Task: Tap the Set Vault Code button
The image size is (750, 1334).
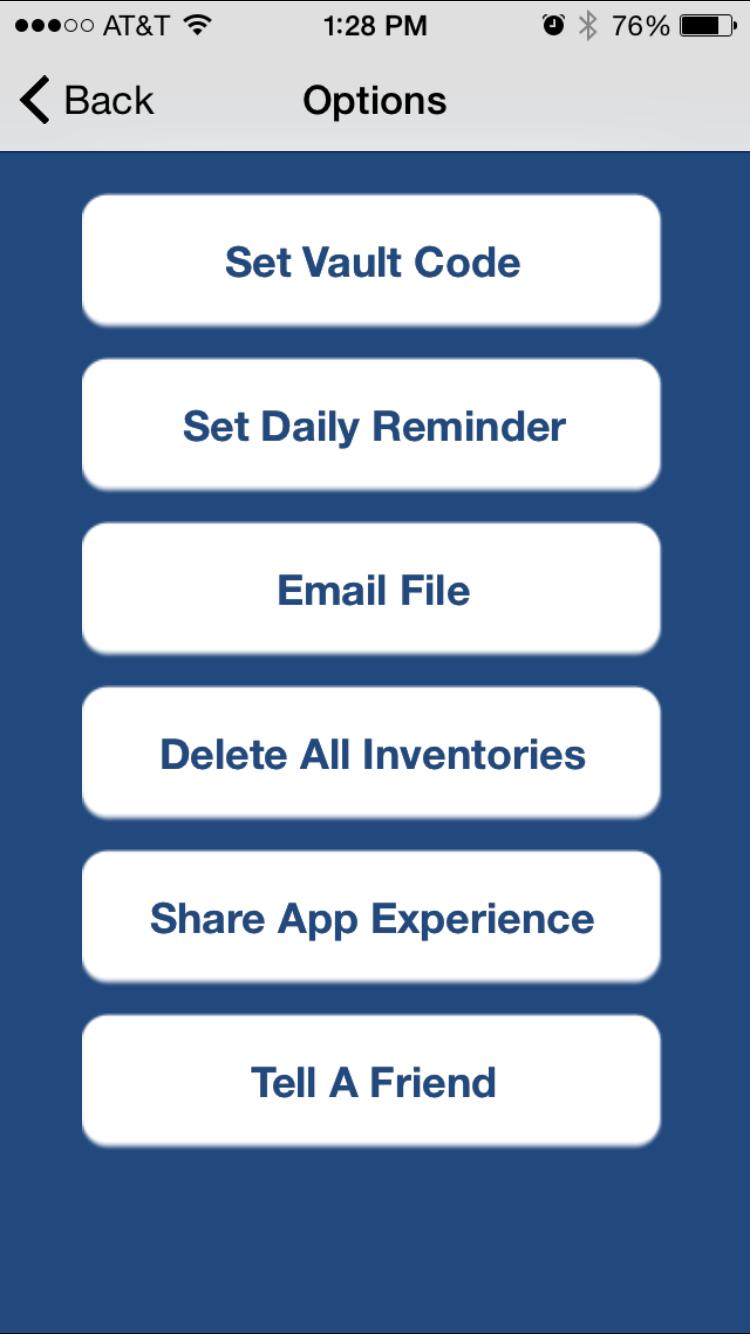Action: click(x=371, y=261)
